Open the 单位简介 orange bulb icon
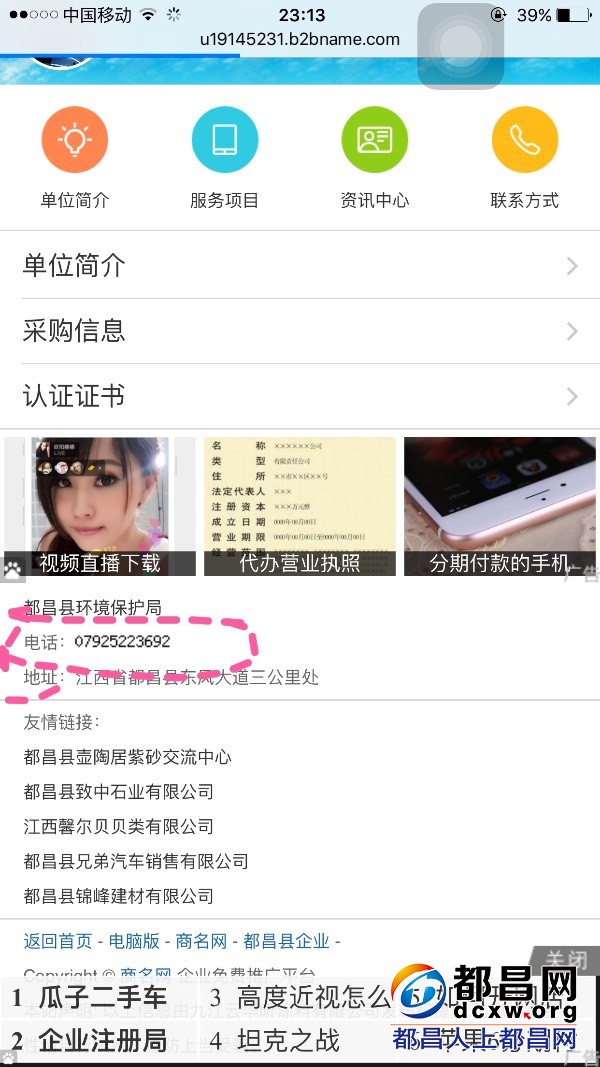Image resolution: width=600 pixels, height=1067 pixels. 75,140
